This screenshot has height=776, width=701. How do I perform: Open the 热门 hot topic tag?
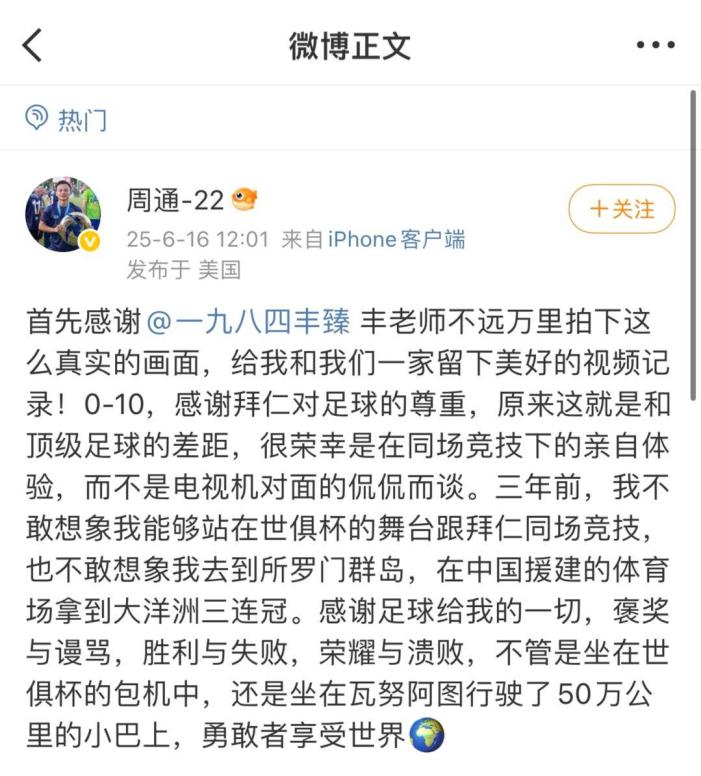pos(67,120)
